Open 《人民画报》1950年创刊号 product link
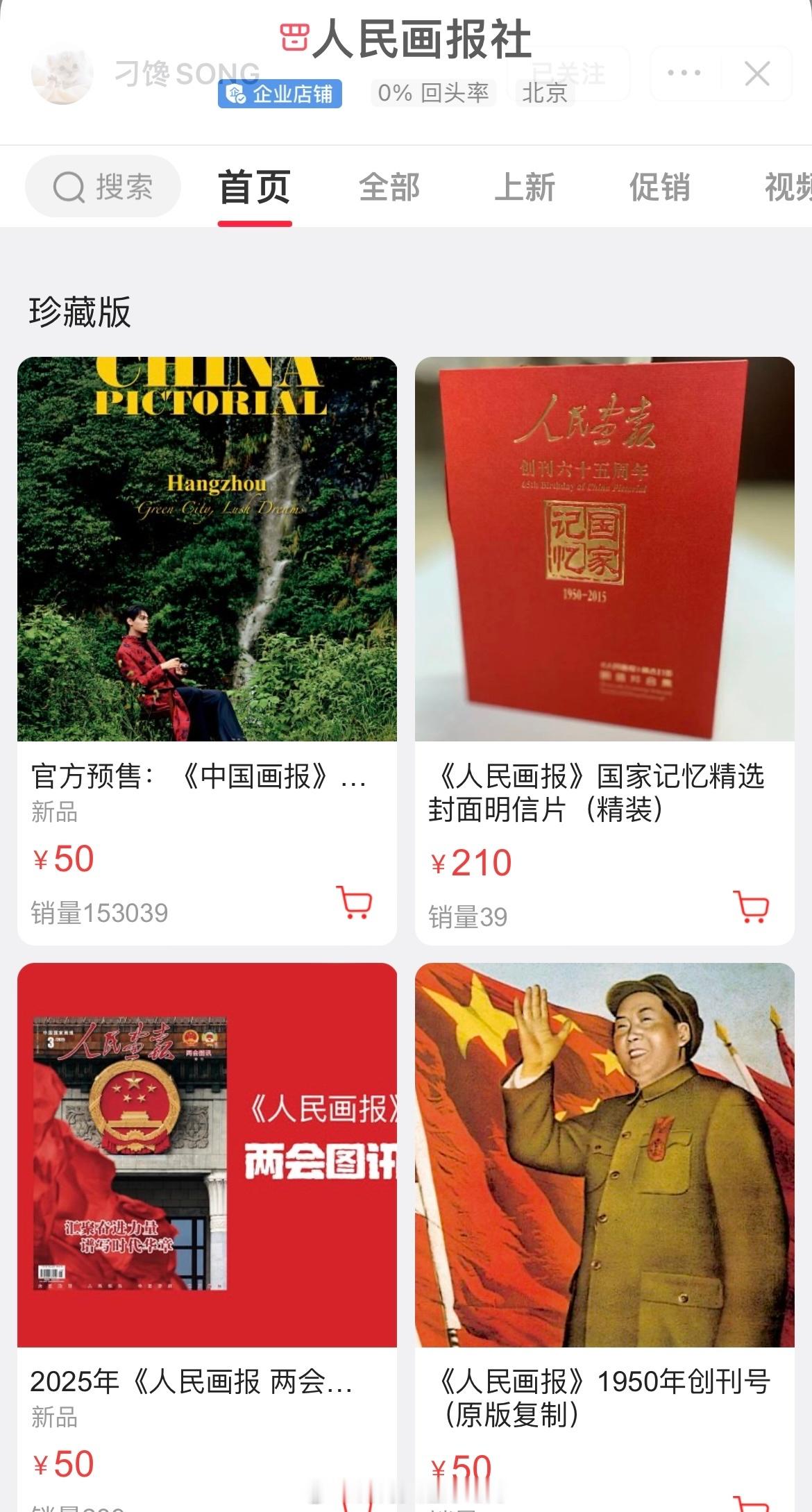The height and width of the screenshot is (1512, 812). pos(605,1381)
